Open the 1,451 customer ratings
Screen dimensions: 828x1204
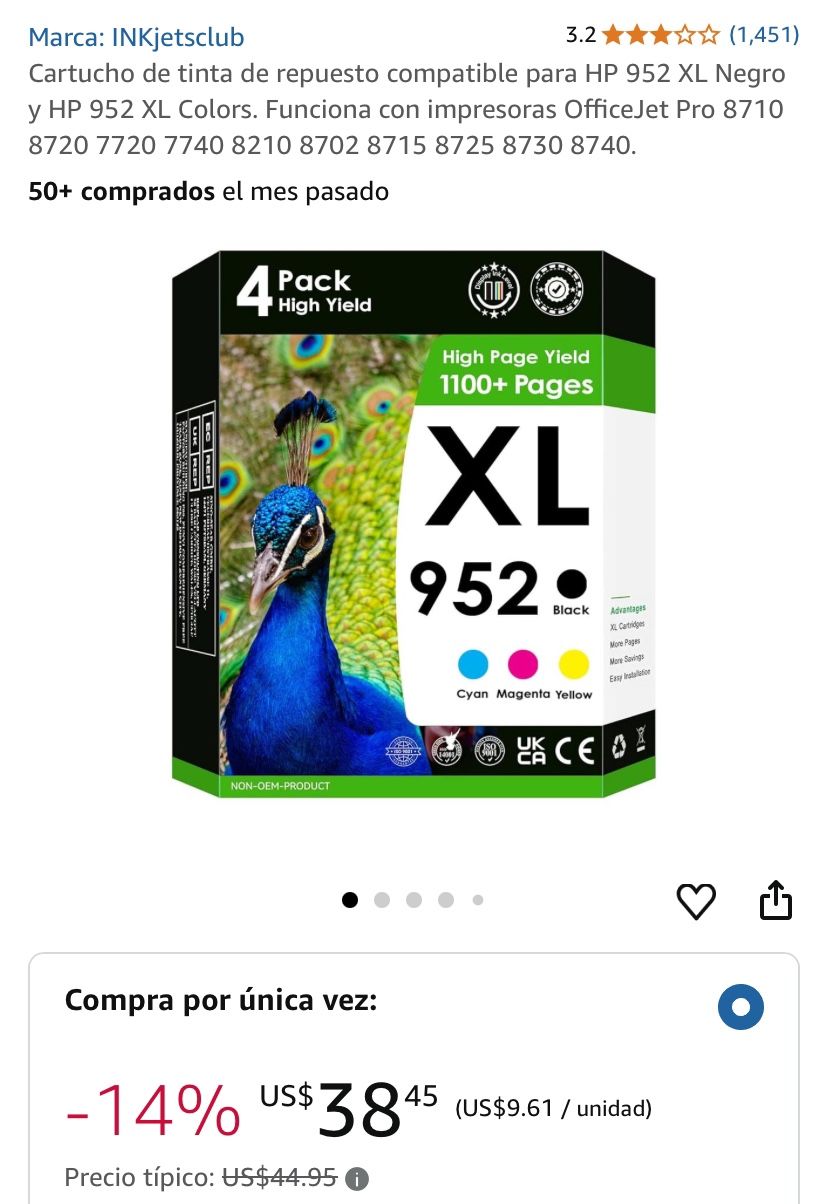763,35
